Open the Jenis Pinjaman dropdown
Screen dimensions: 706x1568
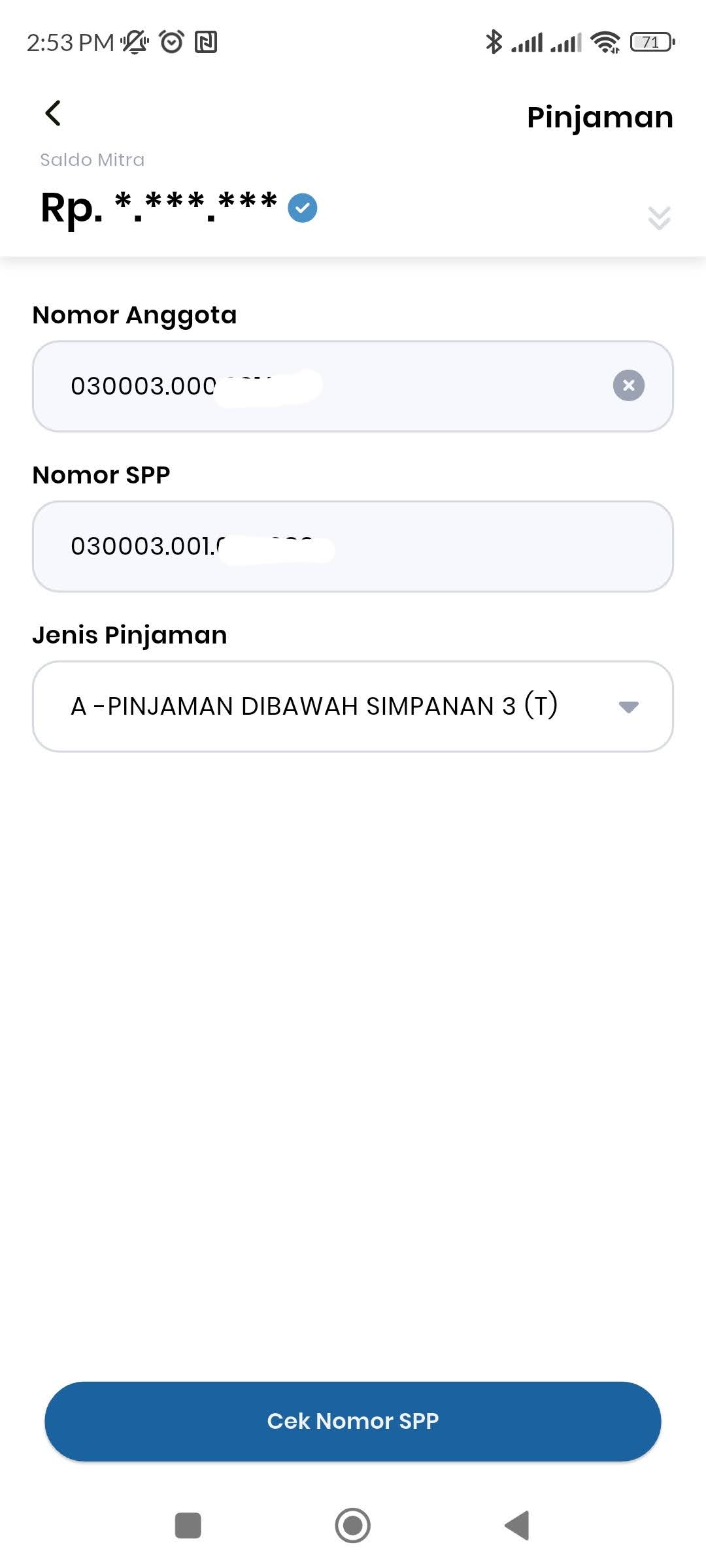(x=353, y=706)
